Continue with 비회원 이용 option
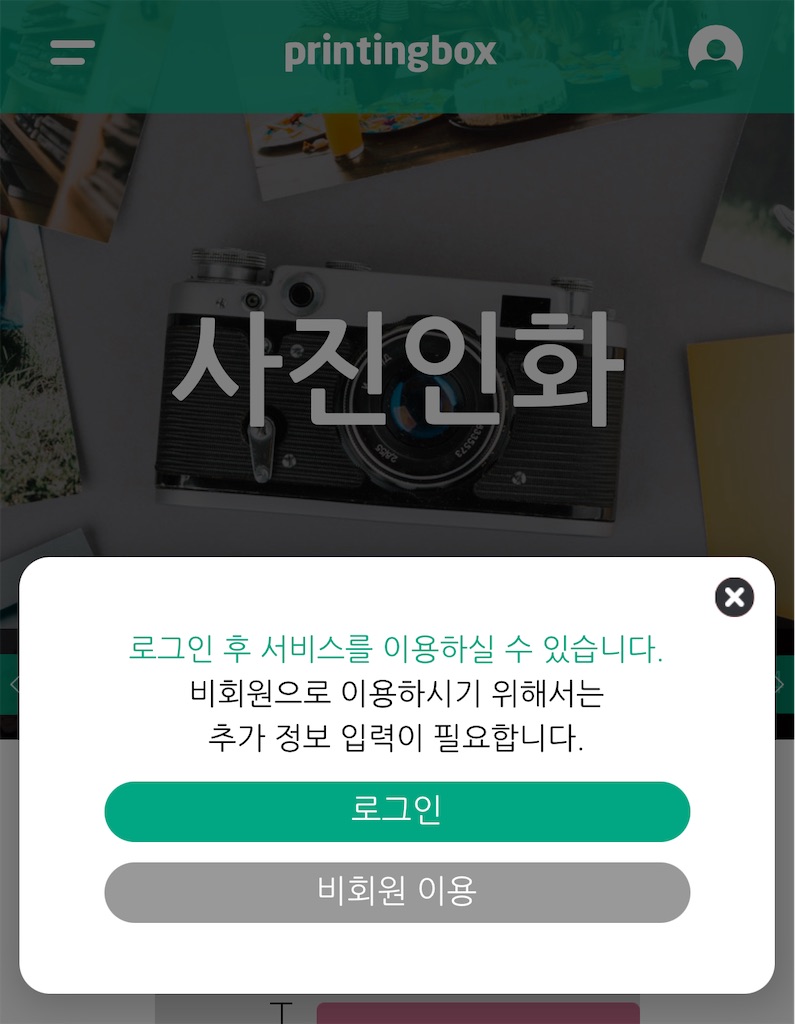Screen dimensions: 795x1024 397,892
